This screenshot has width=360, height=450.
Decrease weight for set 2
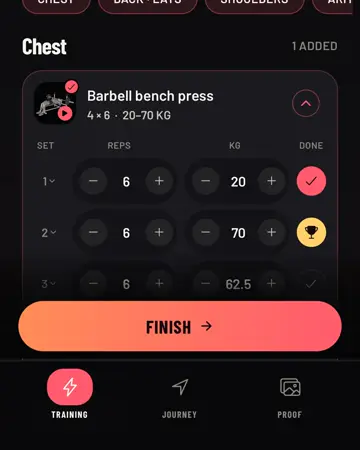(x=206, y=232)
